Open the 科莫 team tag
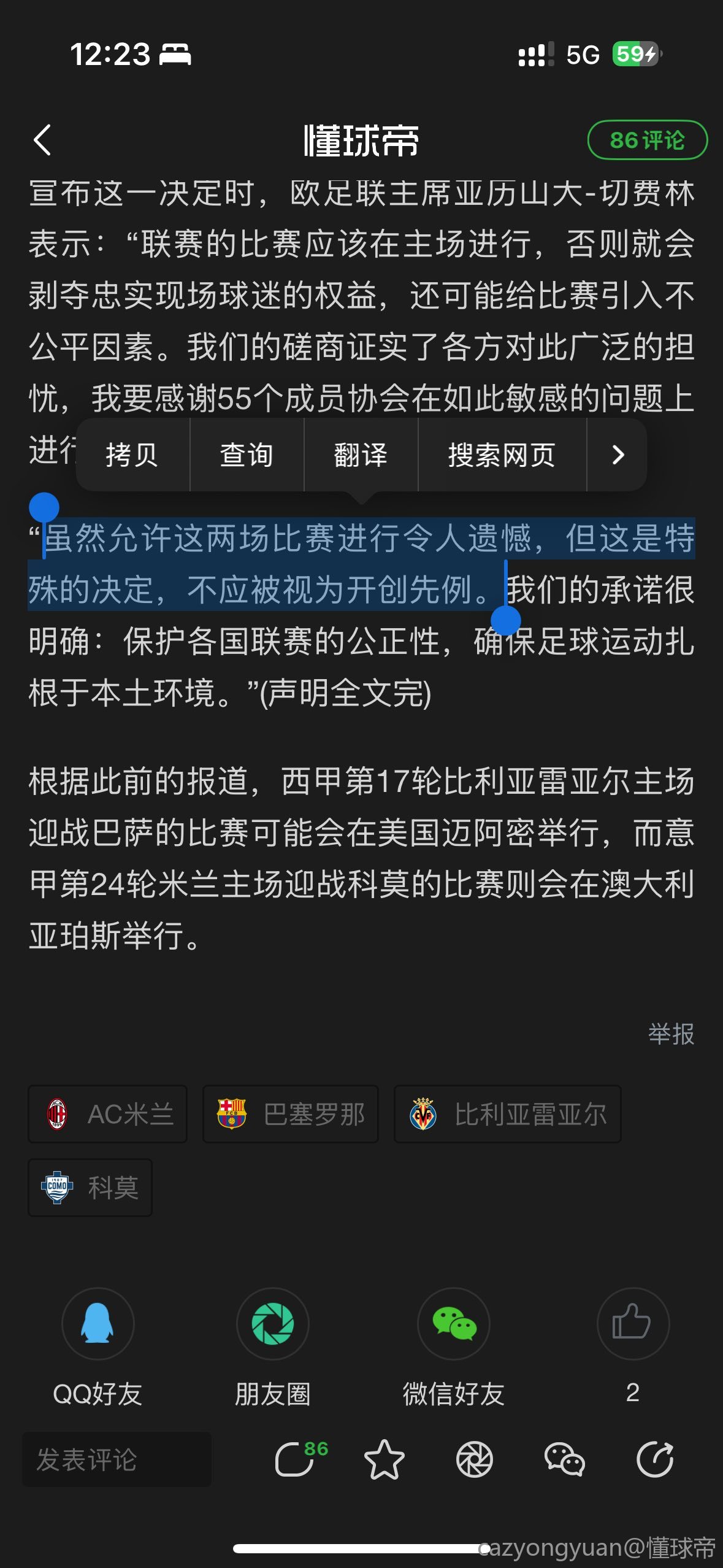The image size is (723, 1568). coord(90,1188)
